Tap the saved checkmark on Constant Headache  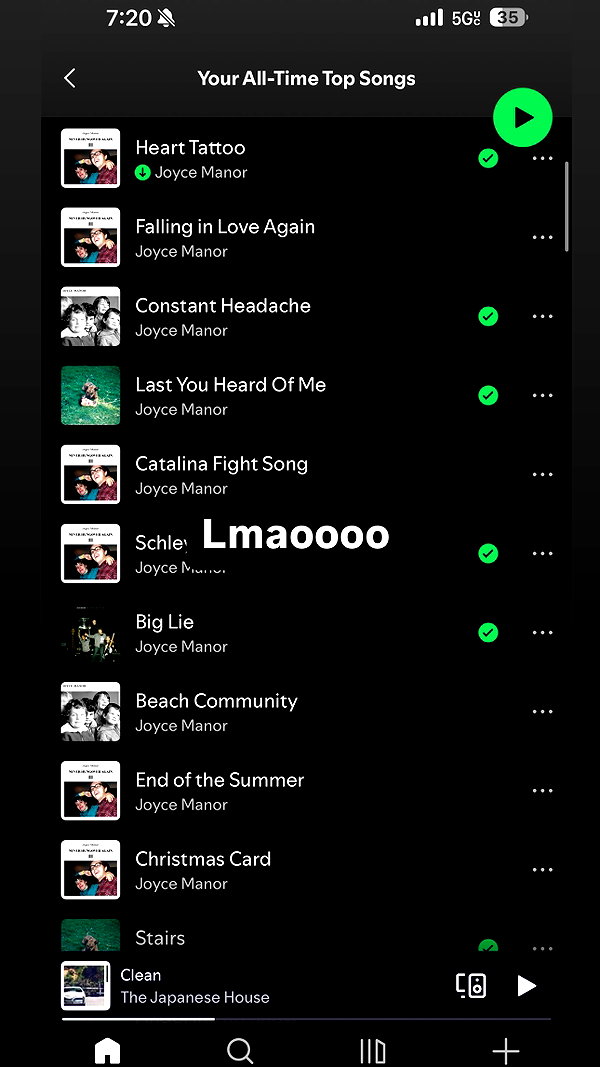488,316
